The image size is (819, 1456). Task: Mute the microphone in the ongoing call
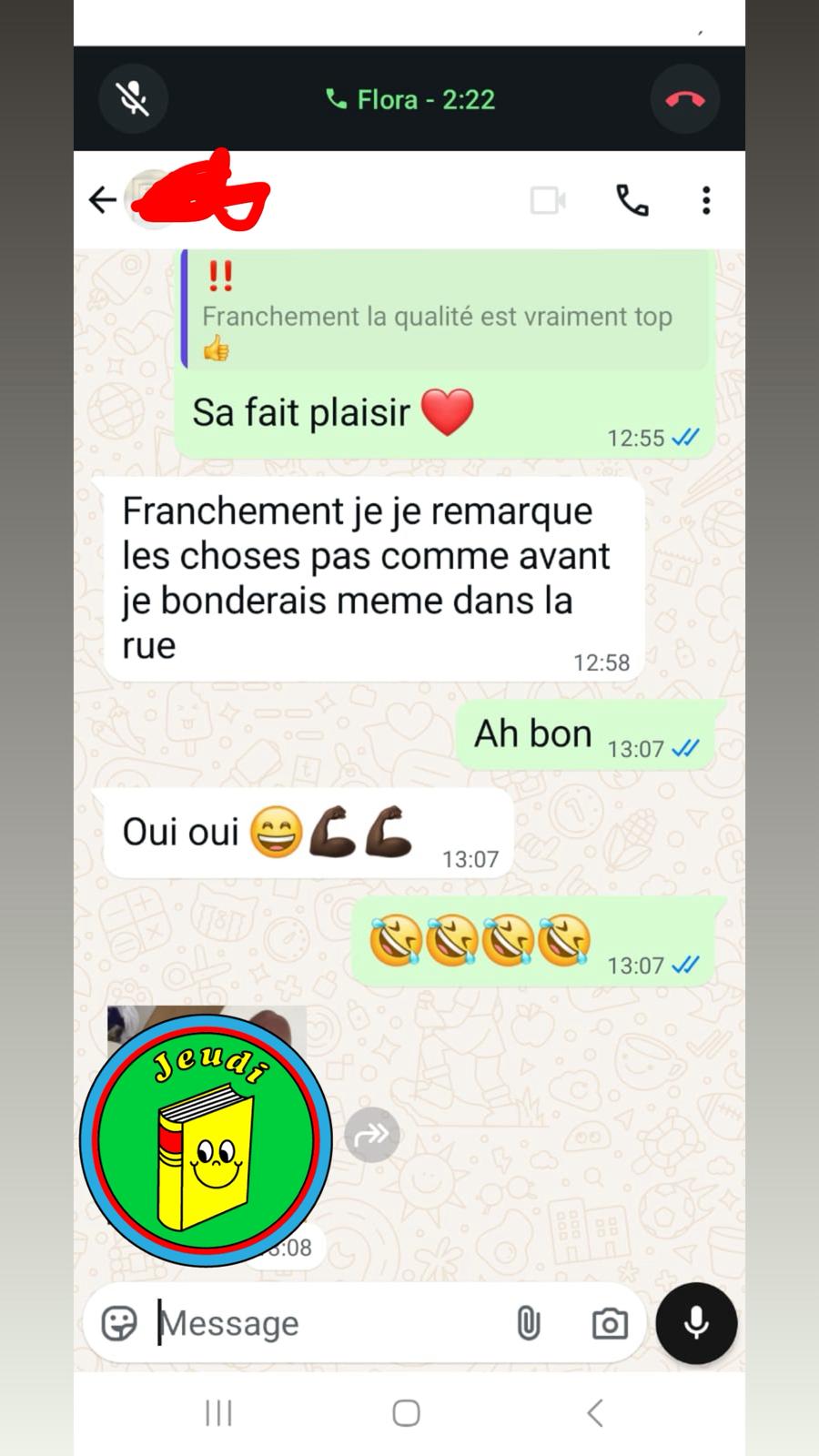tap(134, 99)
